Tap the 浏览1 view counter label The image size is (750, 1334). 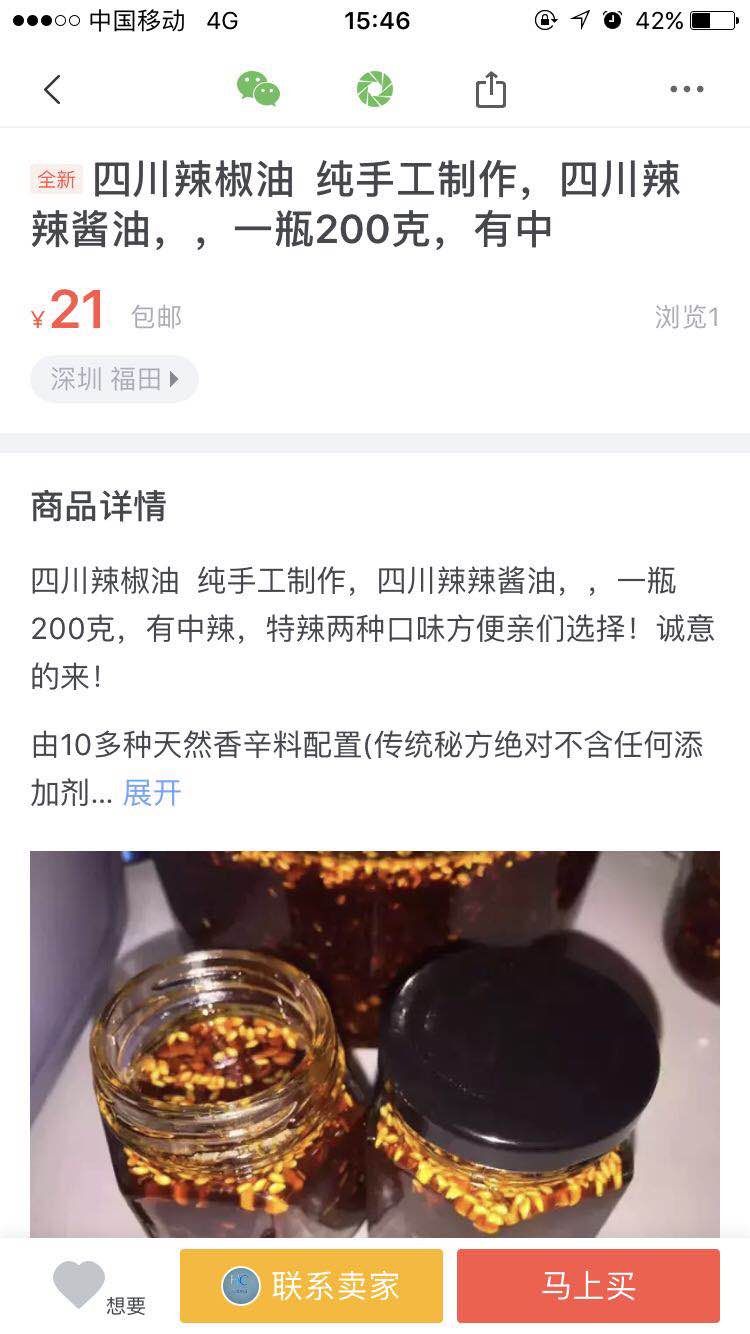coord(688,315)
